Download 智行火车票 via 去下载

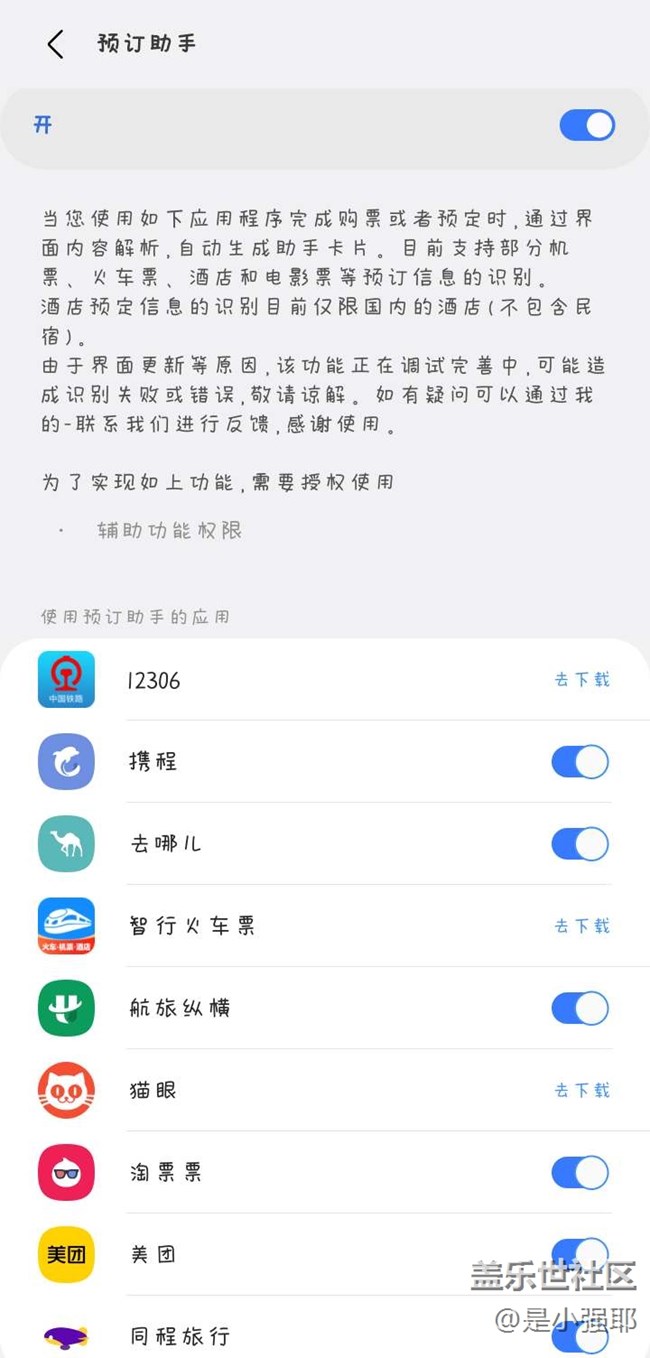pyautogui.click(x=582, y=926)
